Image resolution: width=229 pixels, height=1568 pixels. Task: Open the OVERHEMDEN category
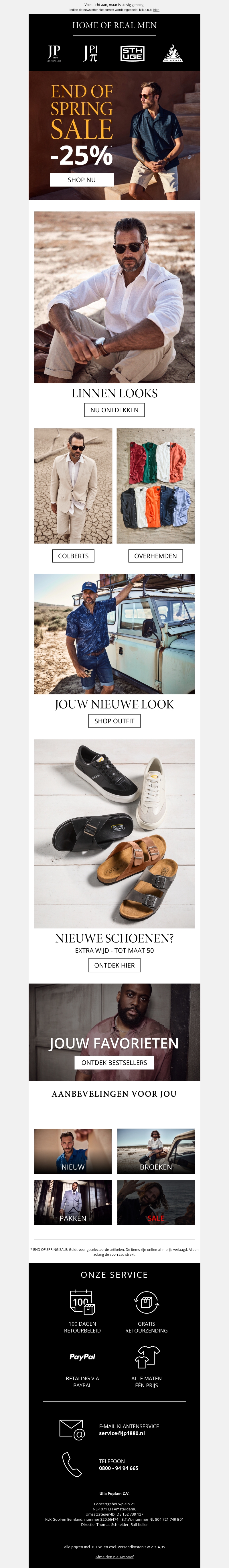point(155,556)
